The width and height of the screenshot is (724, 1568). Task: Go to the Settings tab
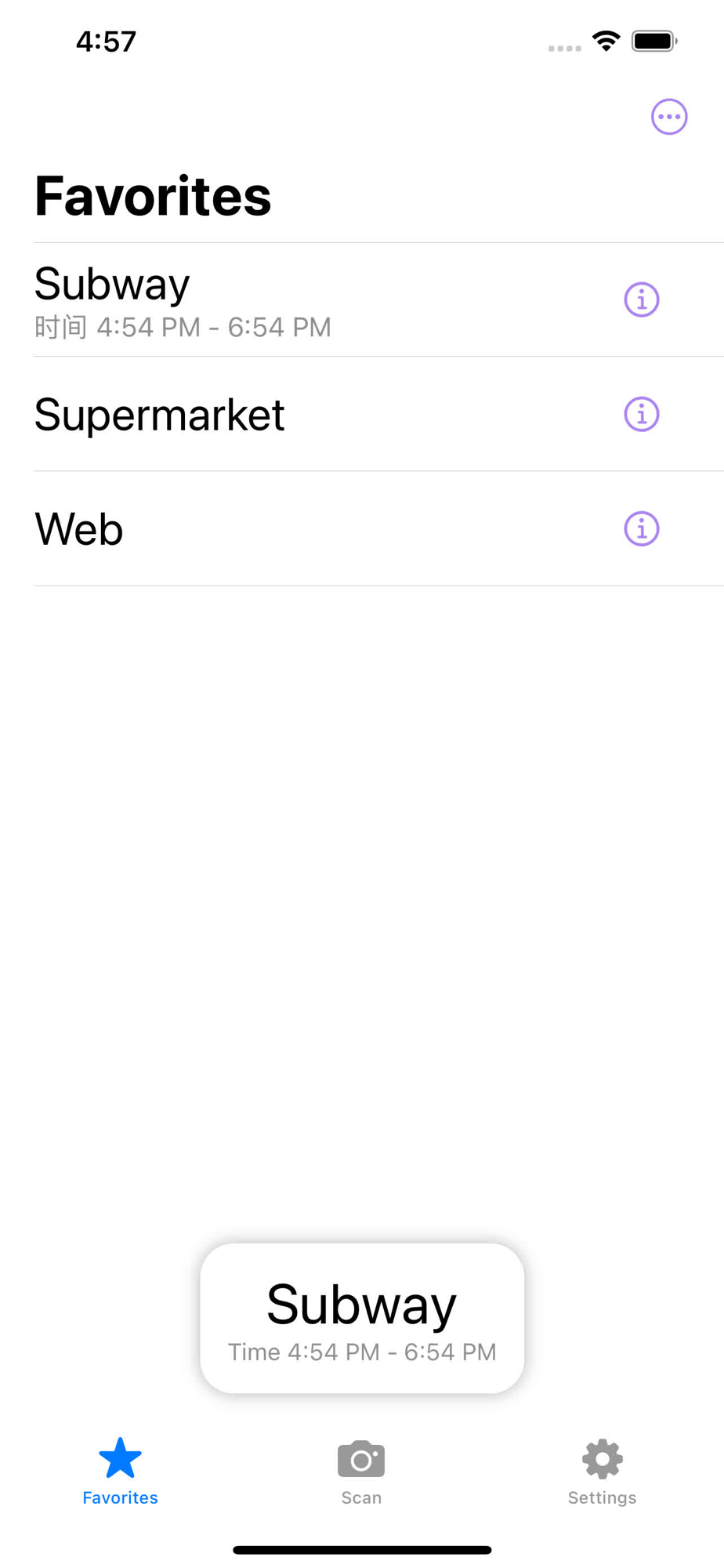coord(602,1472)
